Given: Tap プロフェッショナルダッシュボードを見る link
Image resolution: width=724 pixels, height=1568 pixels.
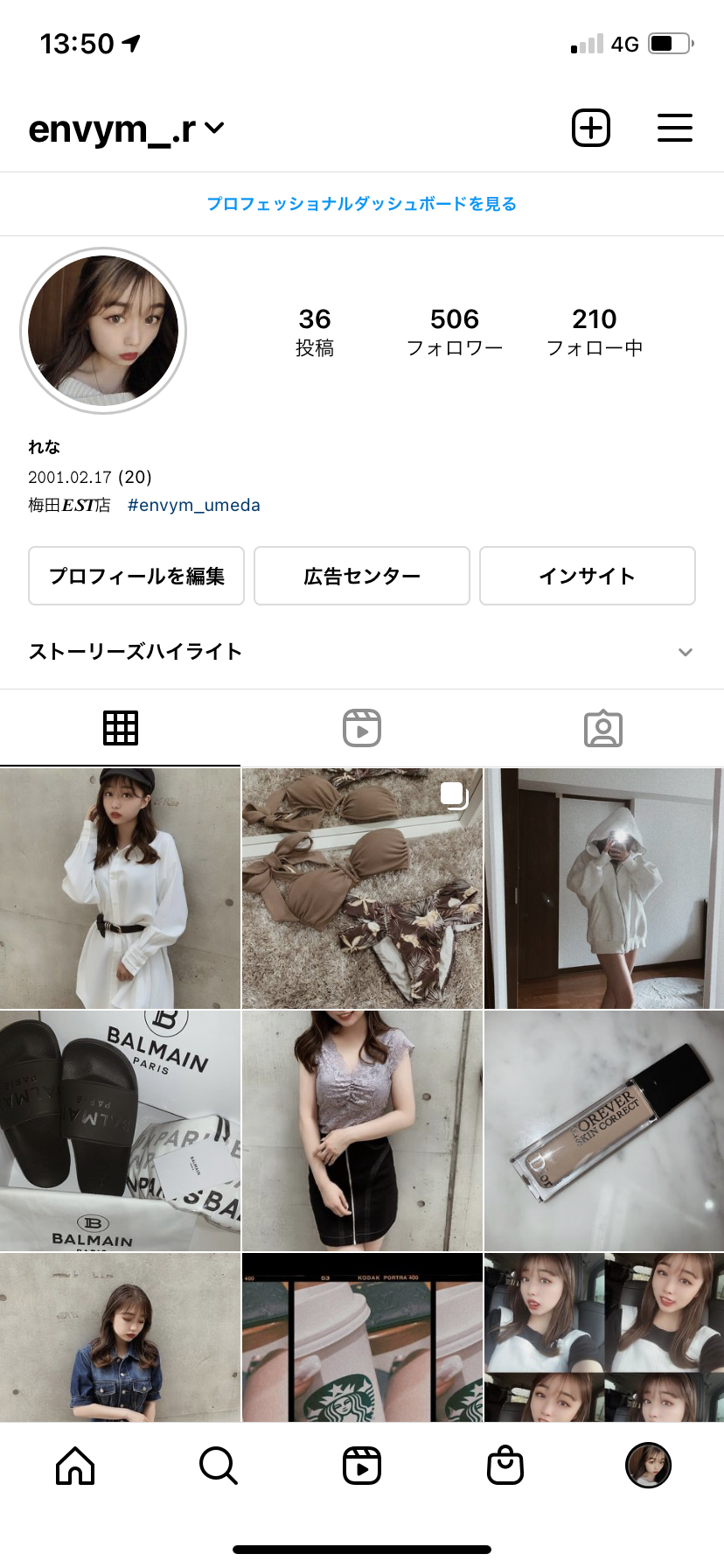Looking at the screenshot, I should [x=361, y=204].
